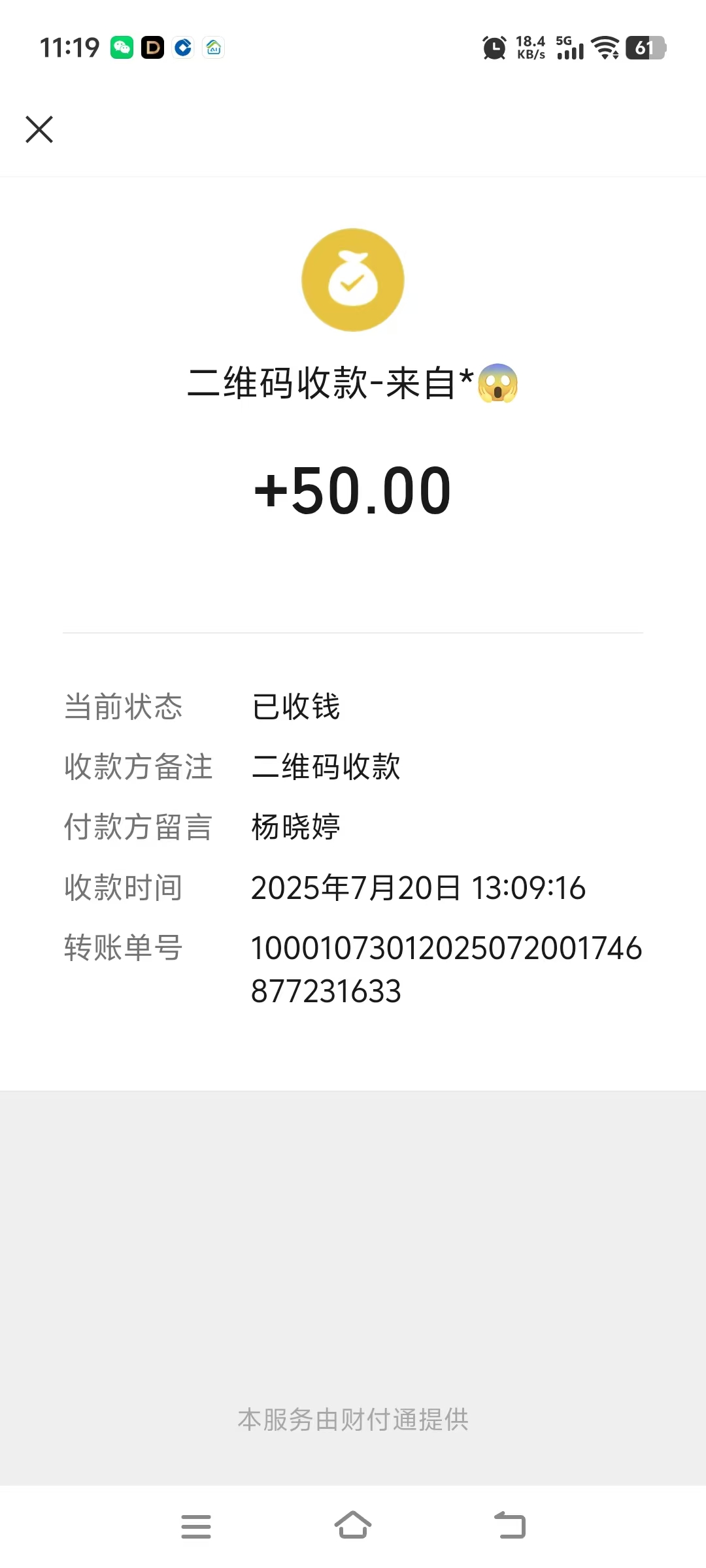Image resolution: width=706 pixels, height=1568 pixels.
Task: Go to the home screen
Action: tap(353, 1525)
